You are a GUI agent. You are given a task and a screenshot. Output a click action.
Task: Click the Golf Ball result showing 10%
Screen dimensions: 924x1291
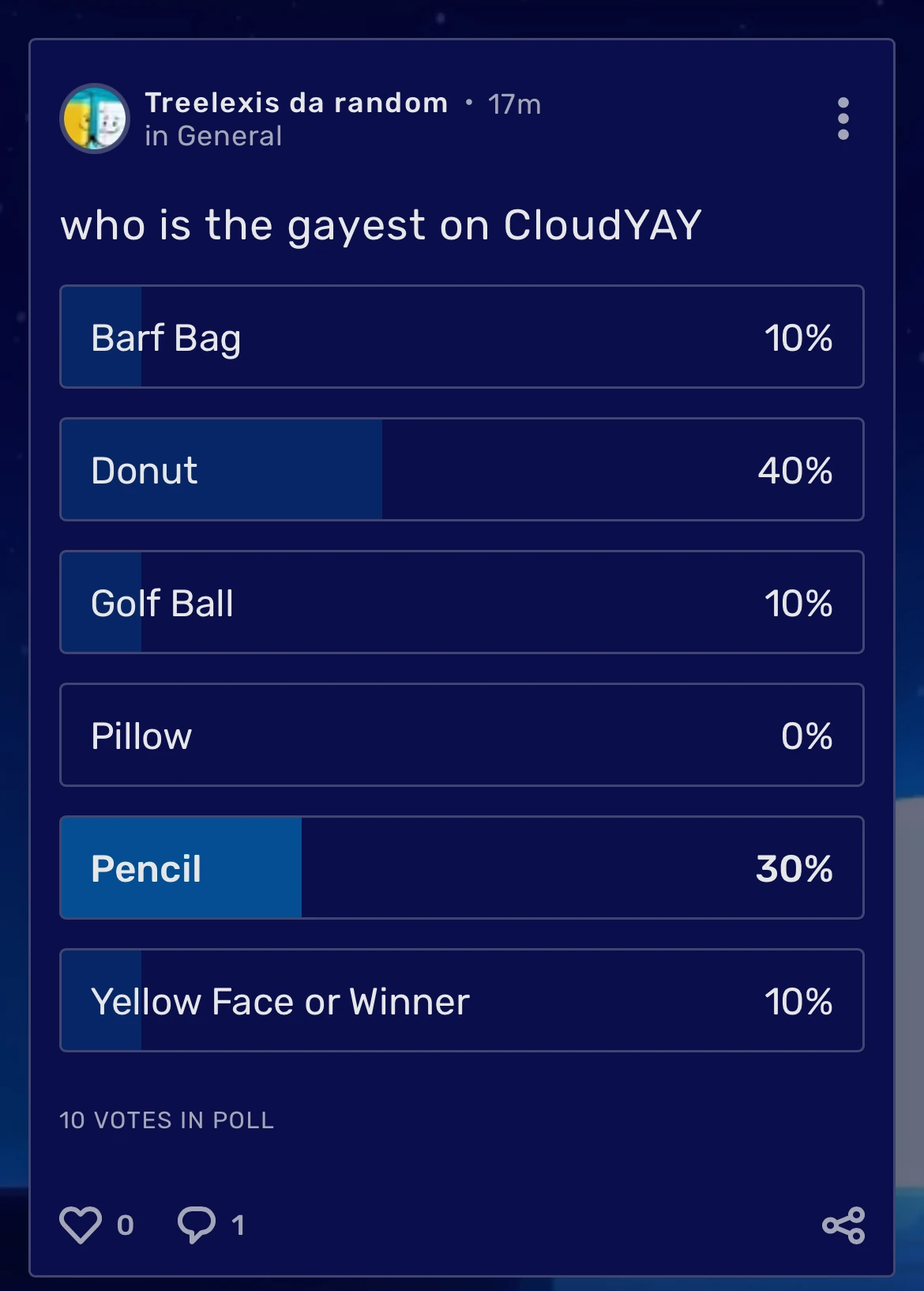click(798, 602)
